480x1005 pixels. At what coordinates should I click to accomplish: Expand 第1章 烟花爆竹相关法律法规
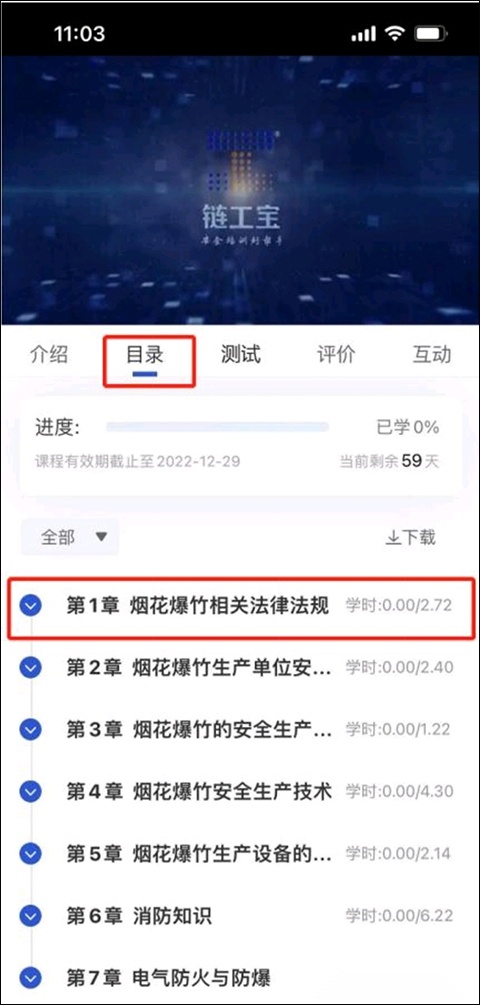(x=242, y=606)
